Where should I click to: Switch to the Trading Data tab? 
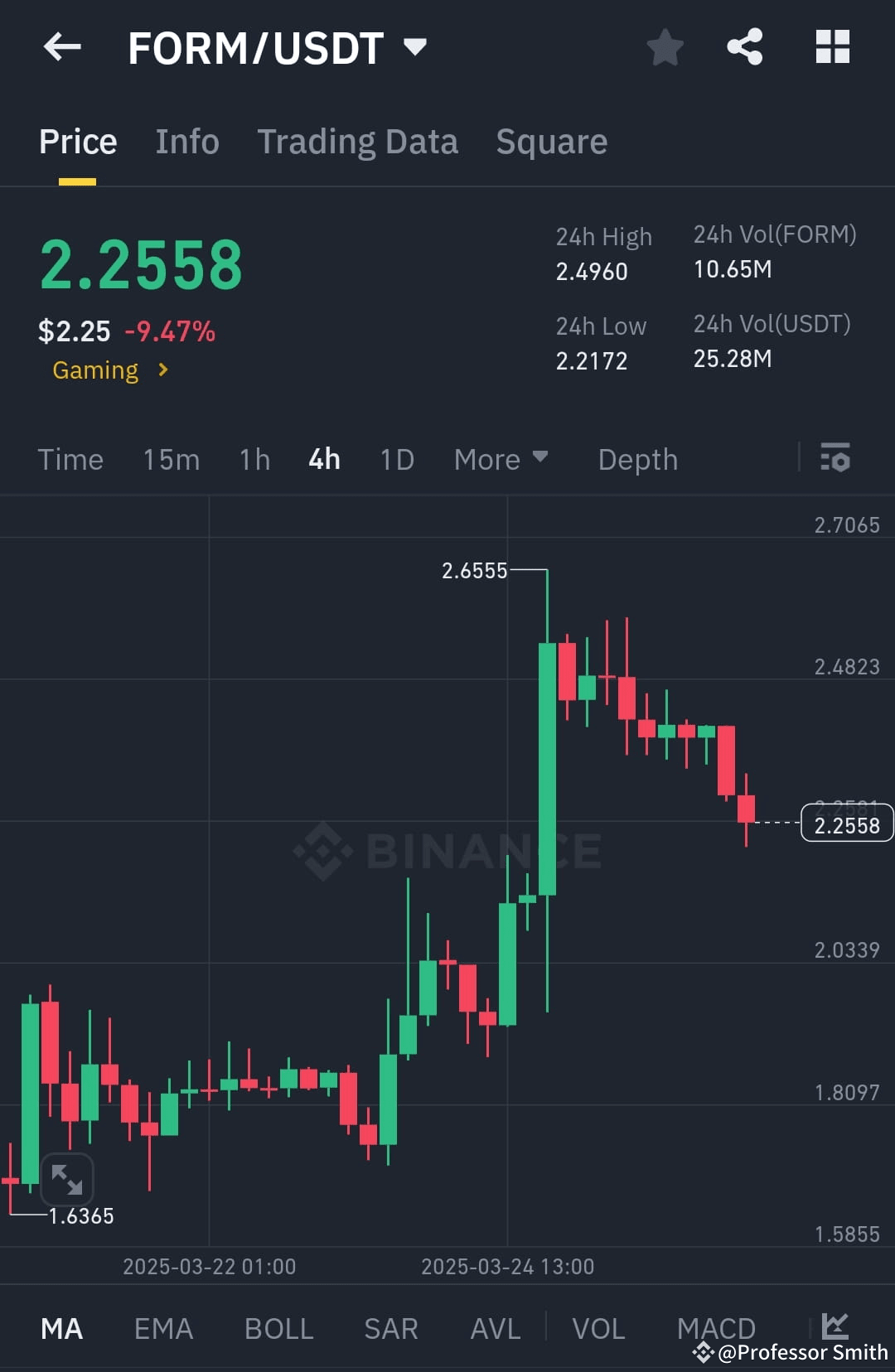pos(358,141)
